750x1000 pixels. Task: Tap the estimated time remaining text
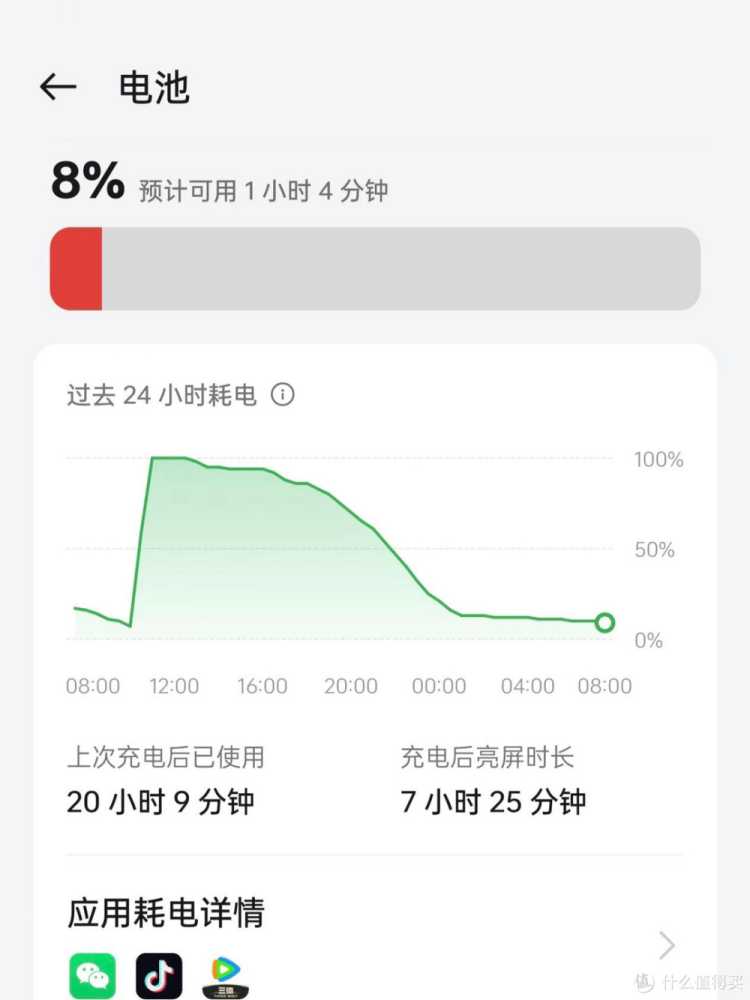(265, 186)
